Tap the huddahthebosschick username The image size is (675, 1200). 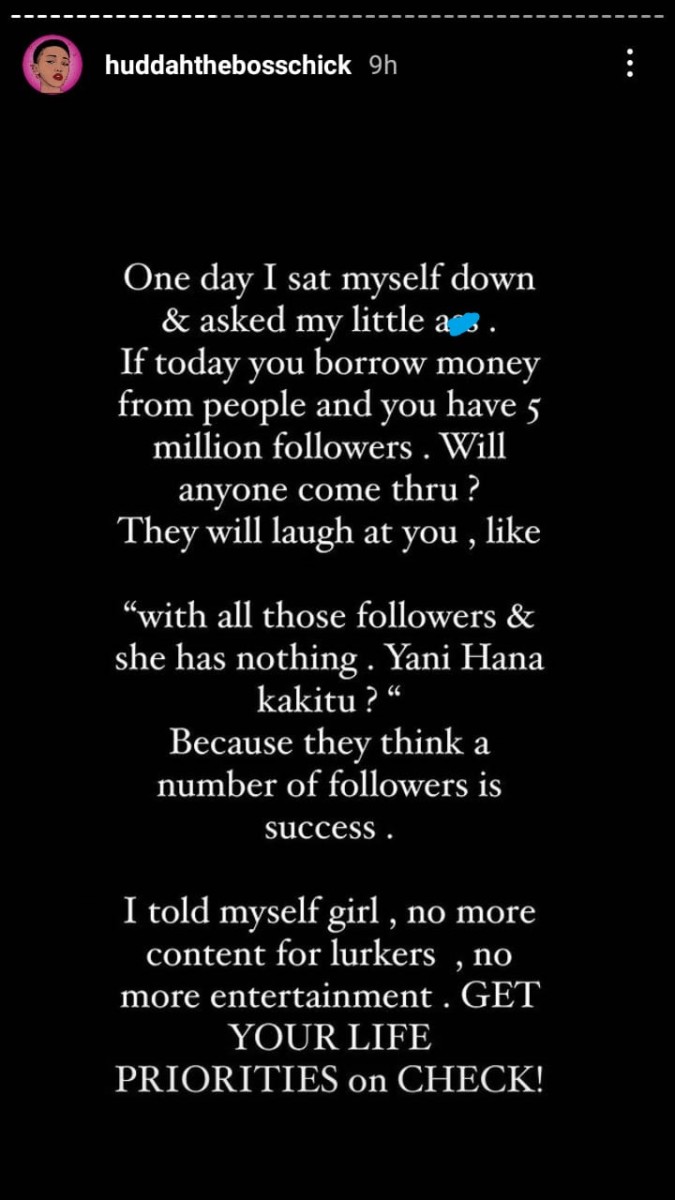(228, 66)
